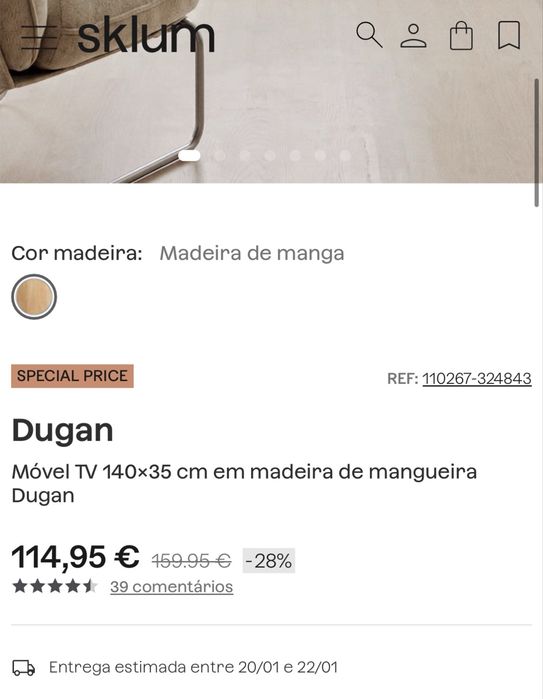Open the search magnifier
This screenshot has width=543, height=699.
[x=369, y=35]
